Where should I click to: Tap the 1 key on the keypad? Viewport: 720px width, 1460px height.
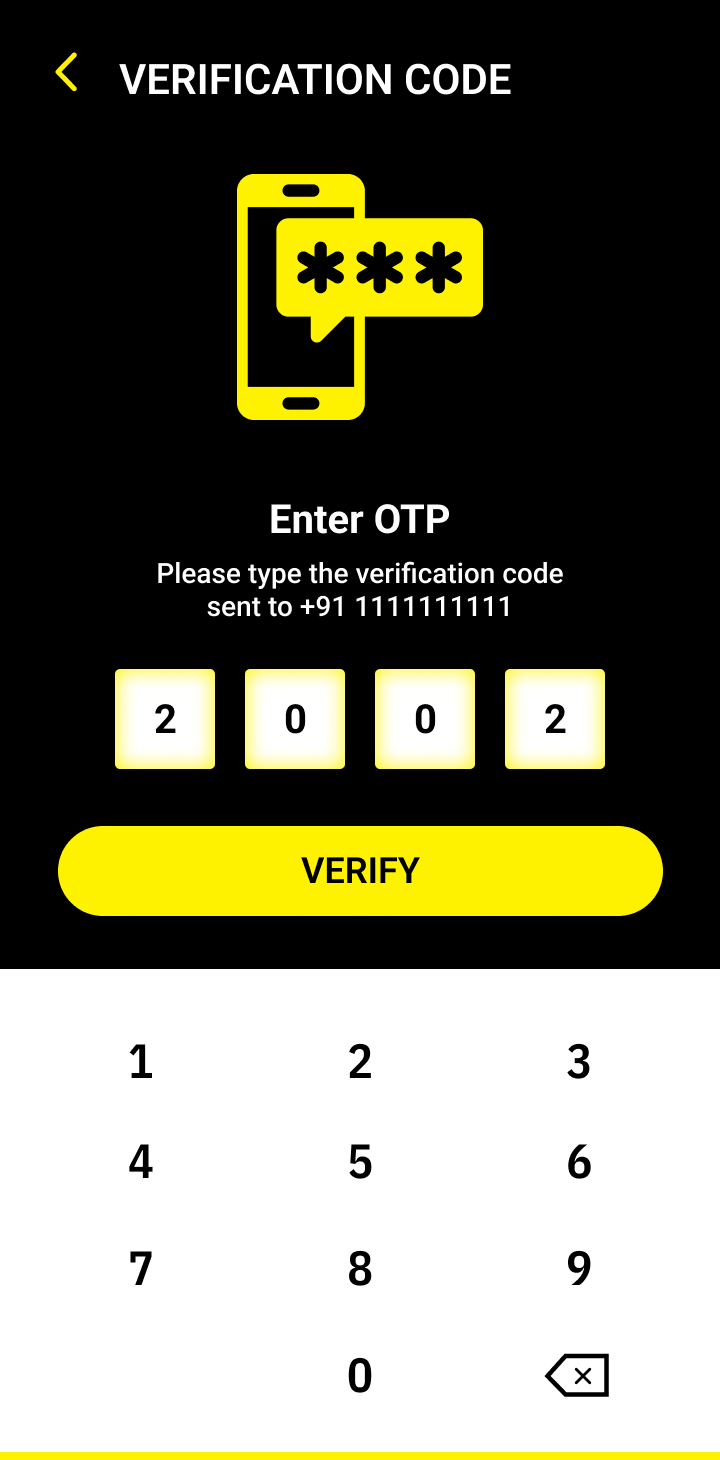pos(141,1062)
